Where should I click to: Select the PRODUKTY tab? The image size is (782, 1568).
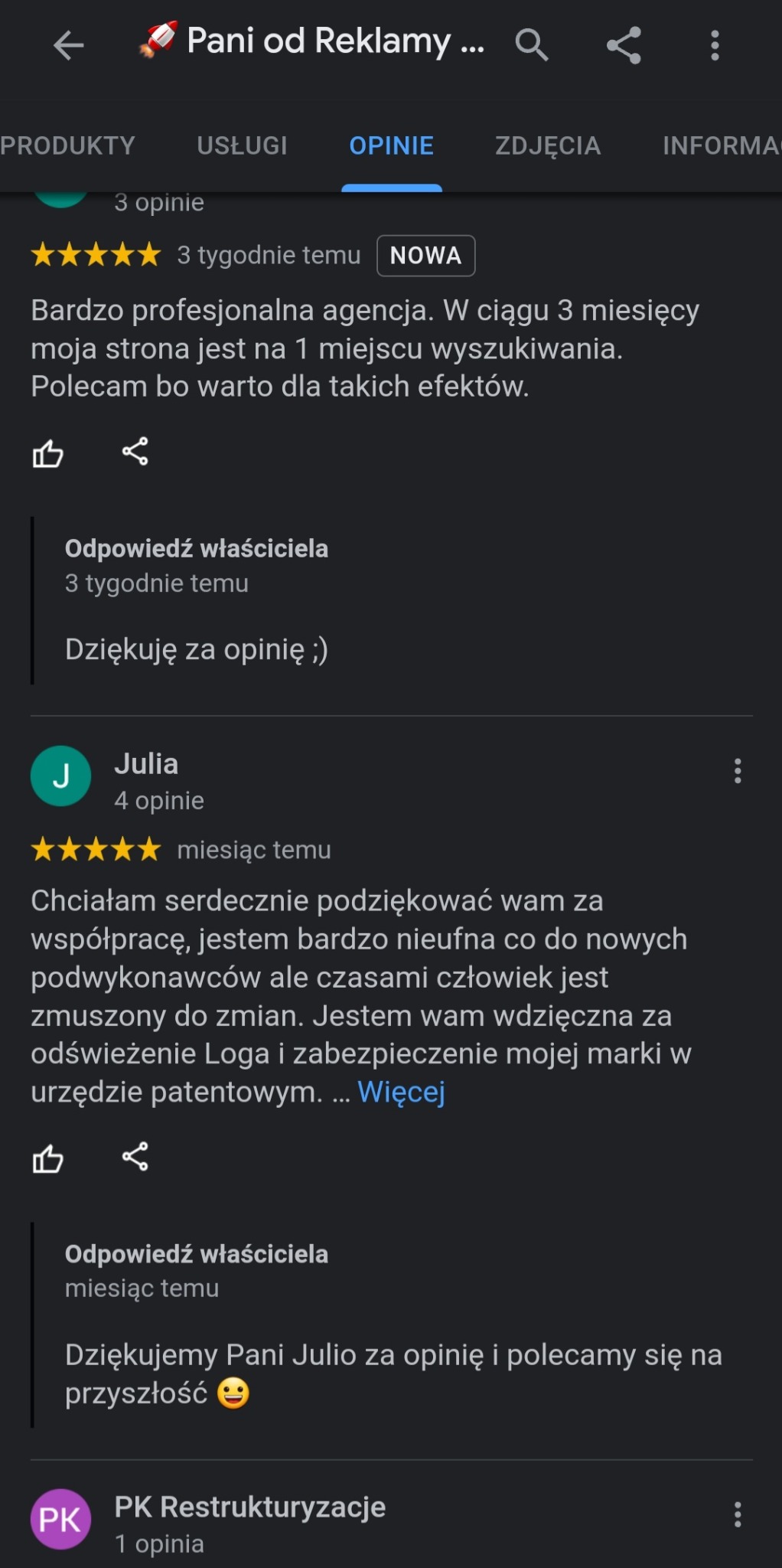point(67,145)
